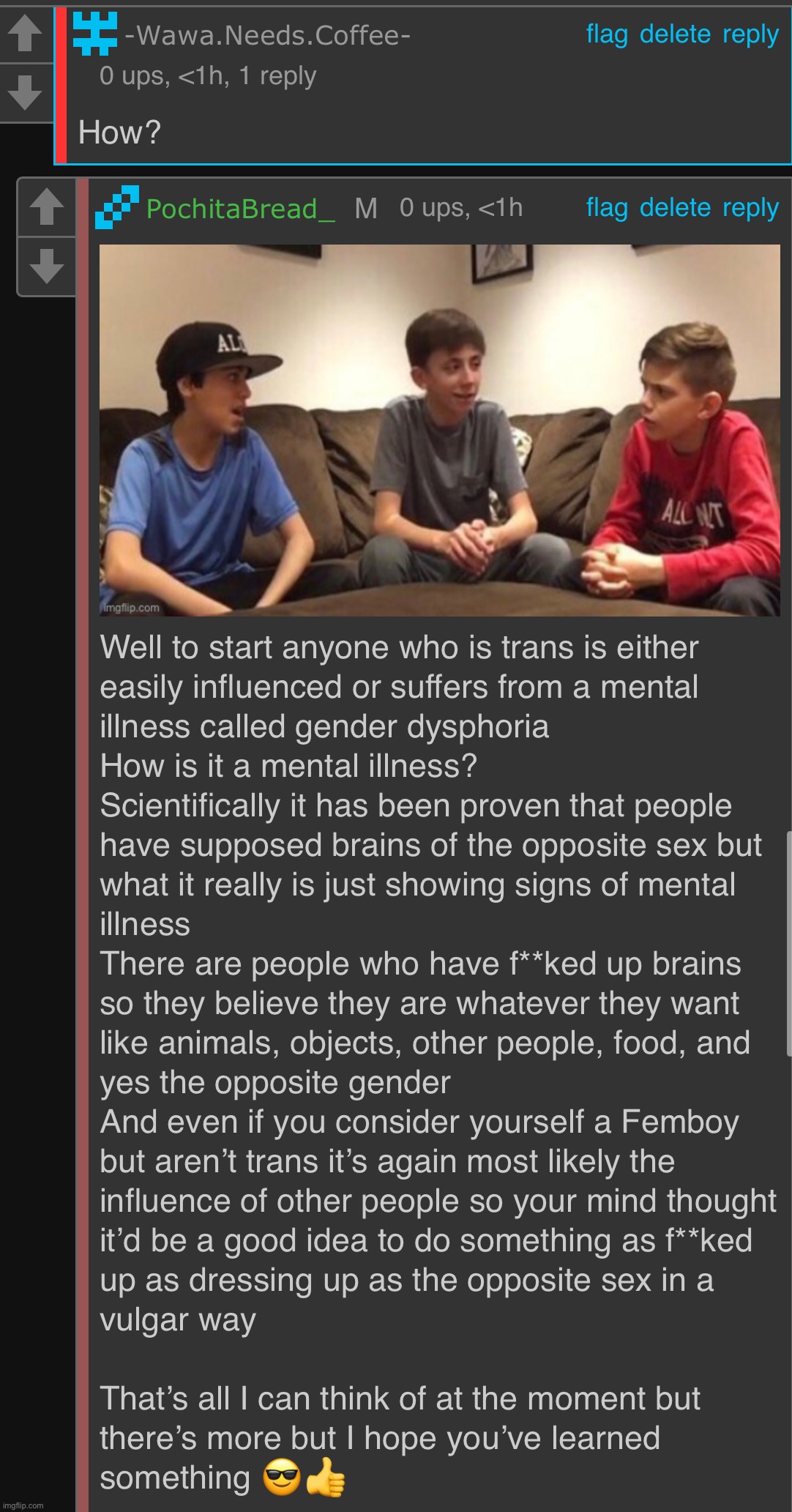This screenshot has height=1512, width=792.
Task: Flag PochitaBread_'s comment
Action: point(607,208)
